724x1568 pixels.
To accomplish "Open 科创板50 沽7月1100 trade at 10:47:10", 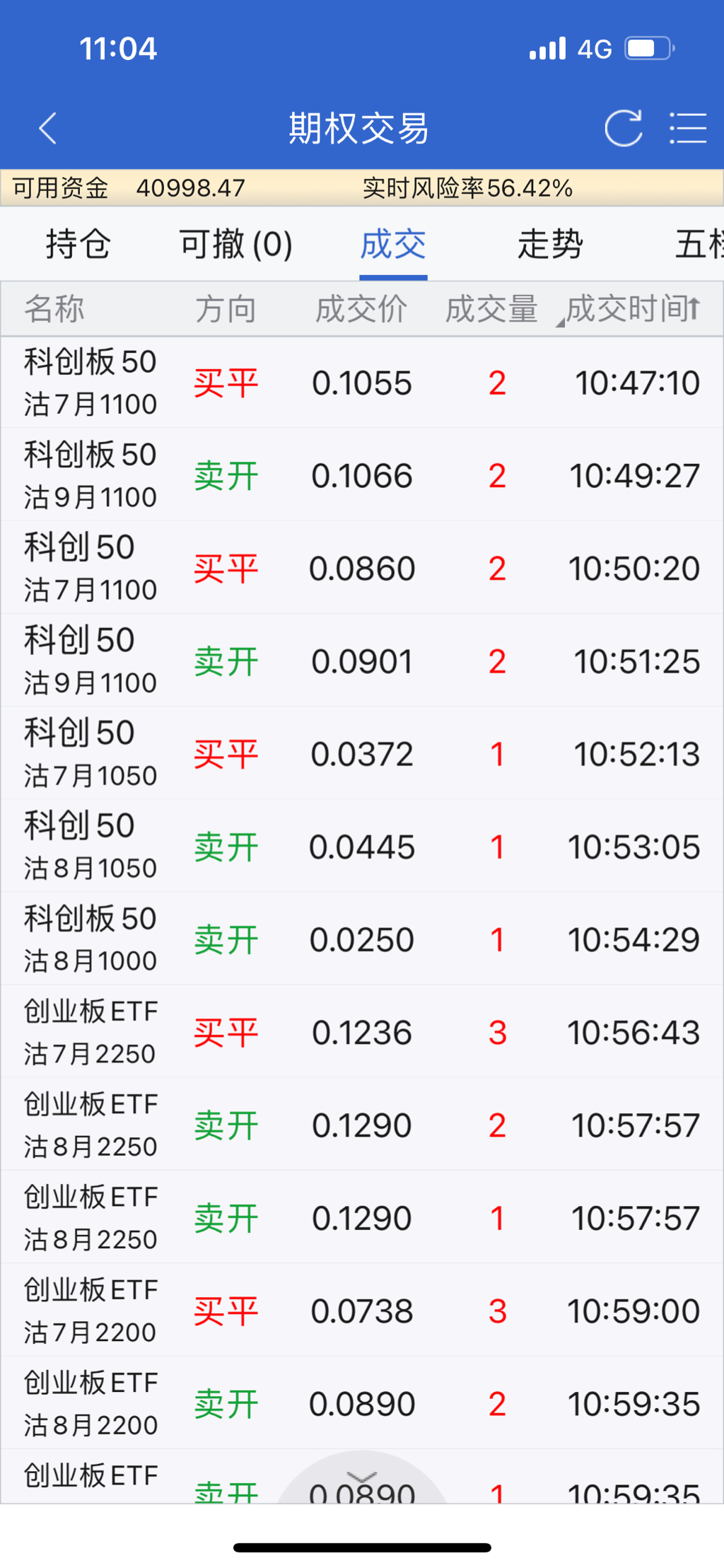I will [362, 383].
